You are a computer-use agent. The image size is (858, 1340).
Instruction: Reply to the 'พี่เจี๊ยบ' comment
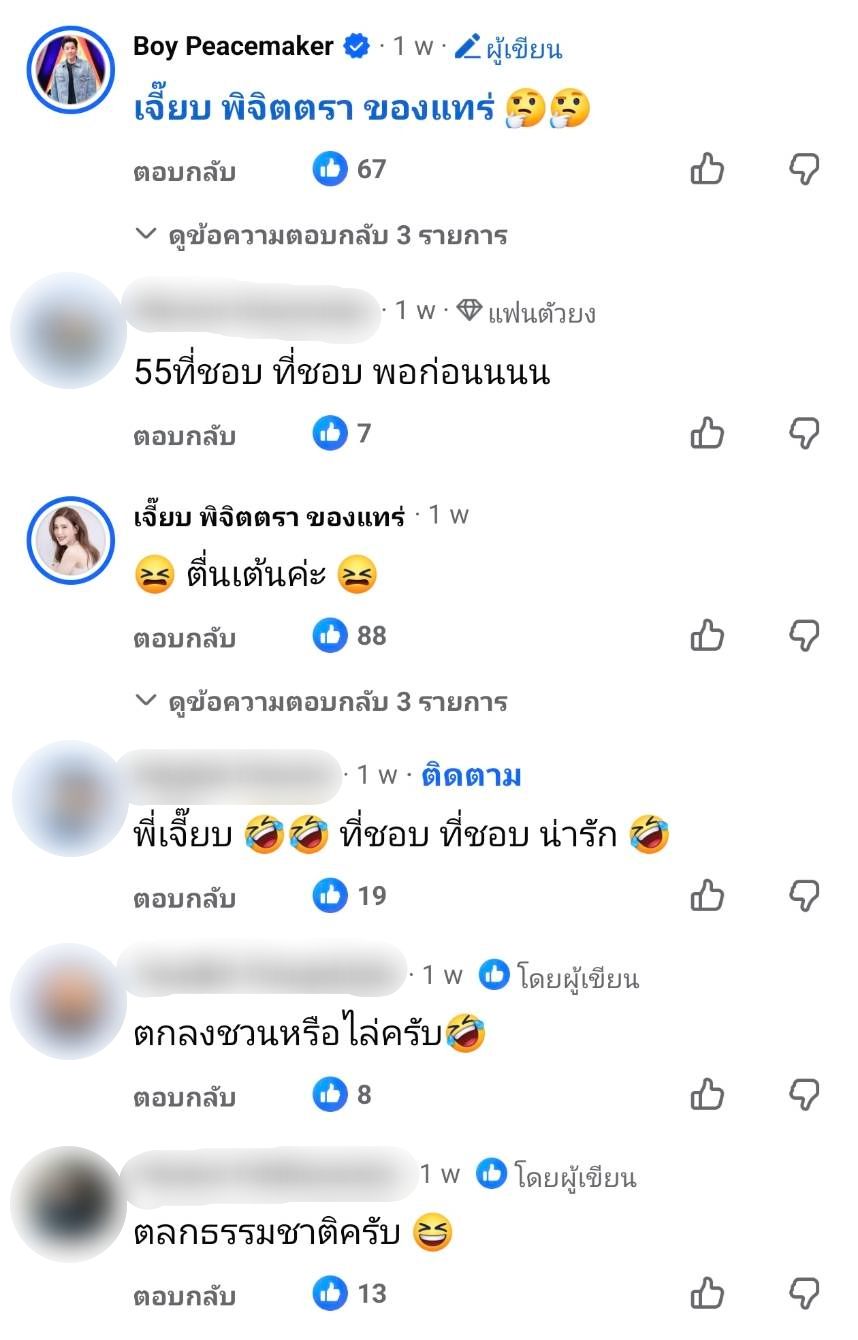(184, 898)
